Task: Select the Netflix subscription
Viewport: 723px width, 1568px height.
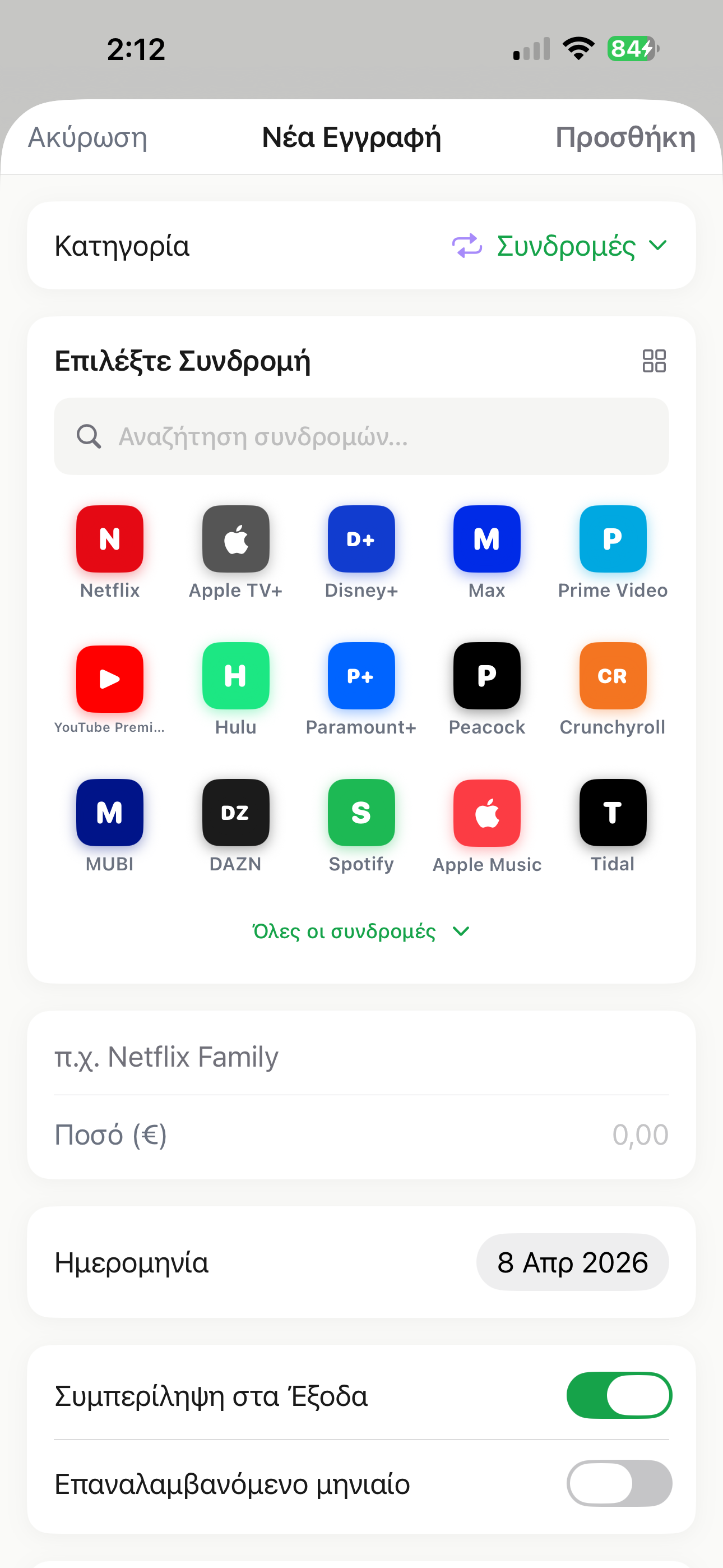Action: pos(109,539)
